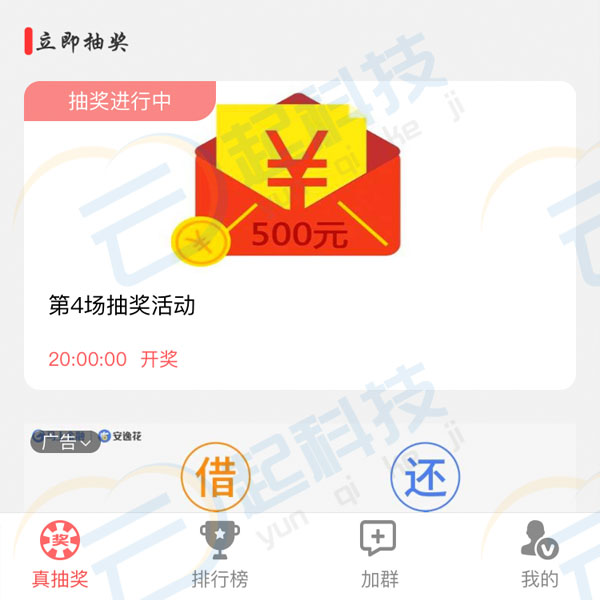
Task: Tap the 还 icon in the ad
Action: pos(425,477)
